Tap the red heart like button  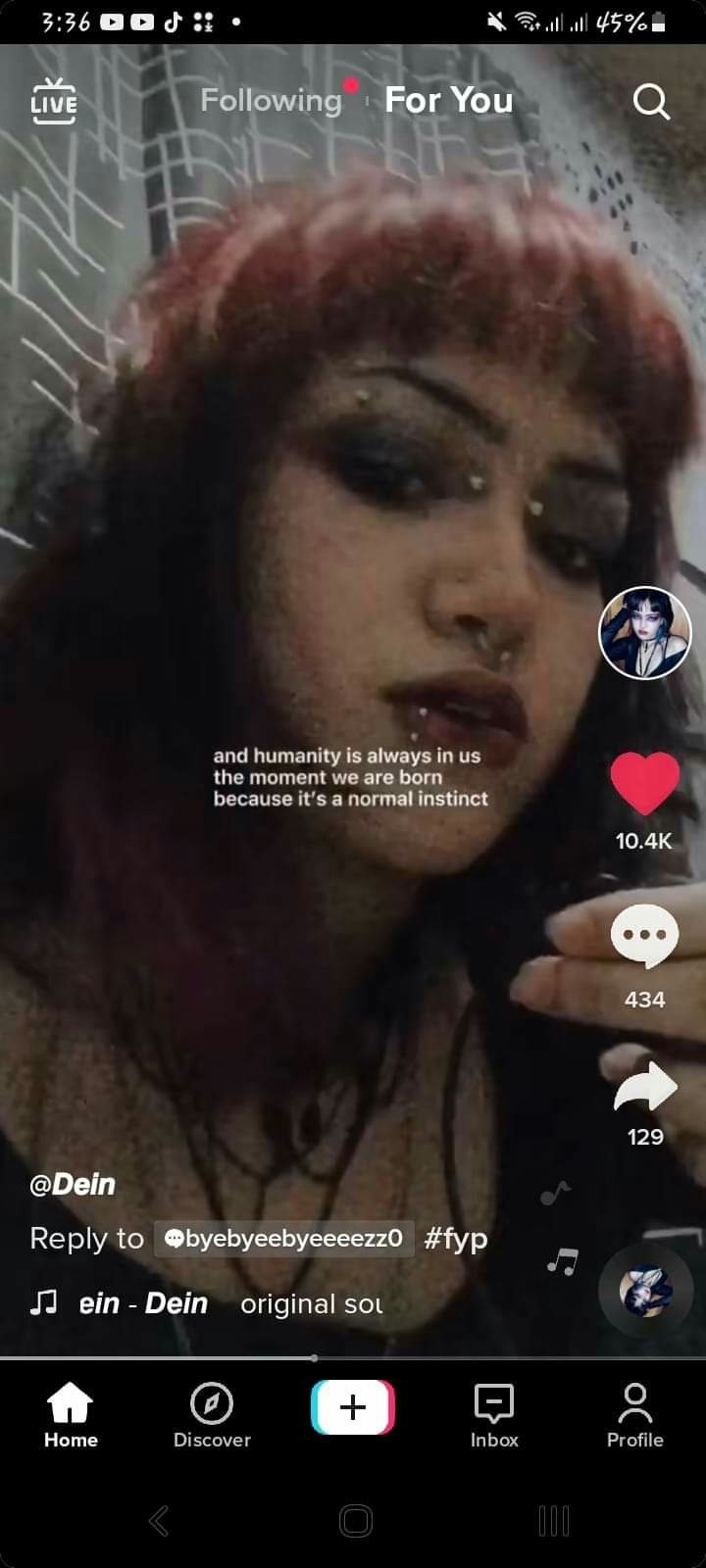click(x=644, y=783)
